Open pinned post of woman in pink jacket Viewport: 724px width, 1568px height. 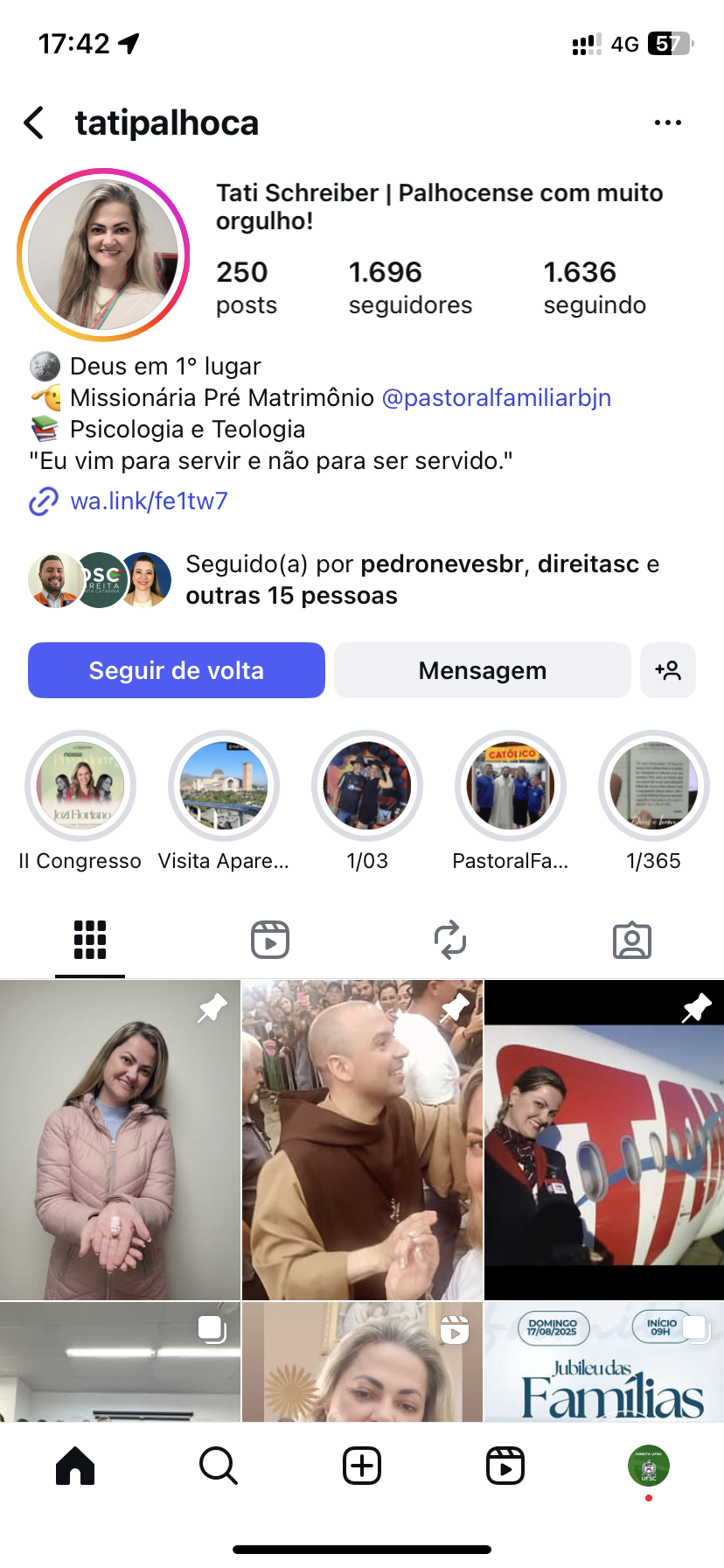[120, 1139]
